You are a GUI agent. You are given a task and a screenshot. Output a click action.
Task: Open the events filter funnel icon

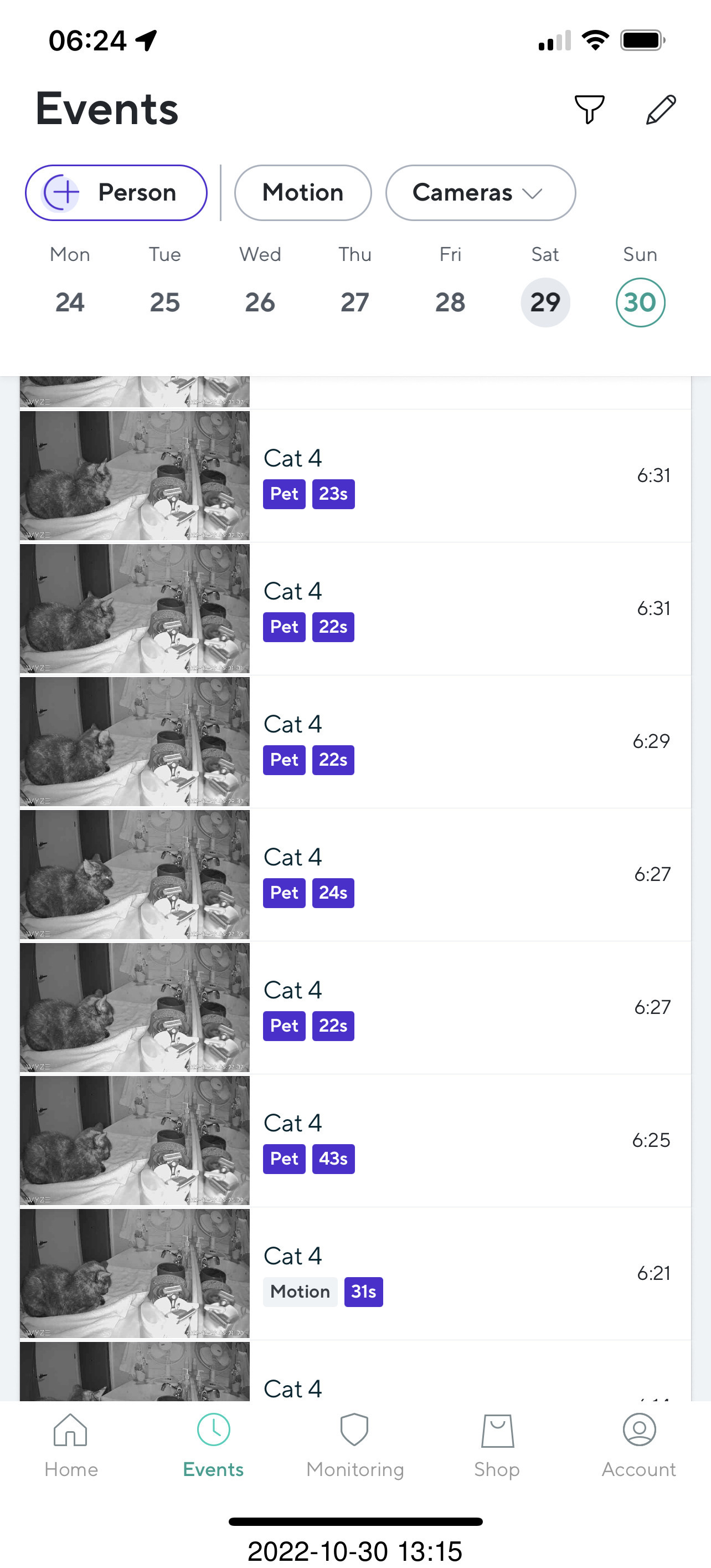tap(589, 110)
